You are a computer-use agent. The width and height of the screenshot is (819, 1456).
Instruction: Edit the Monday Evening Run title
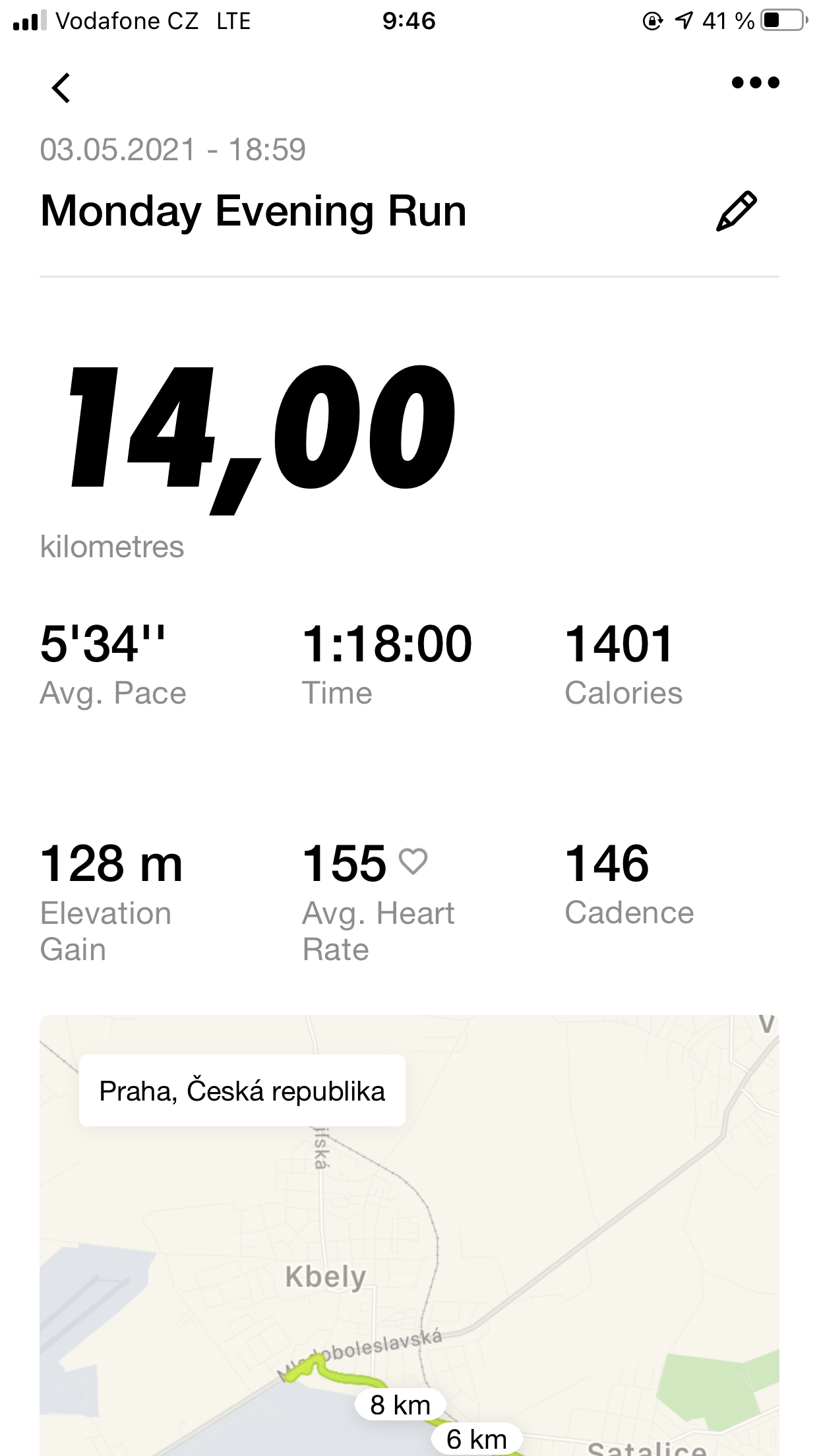click(x=737, y=211)
